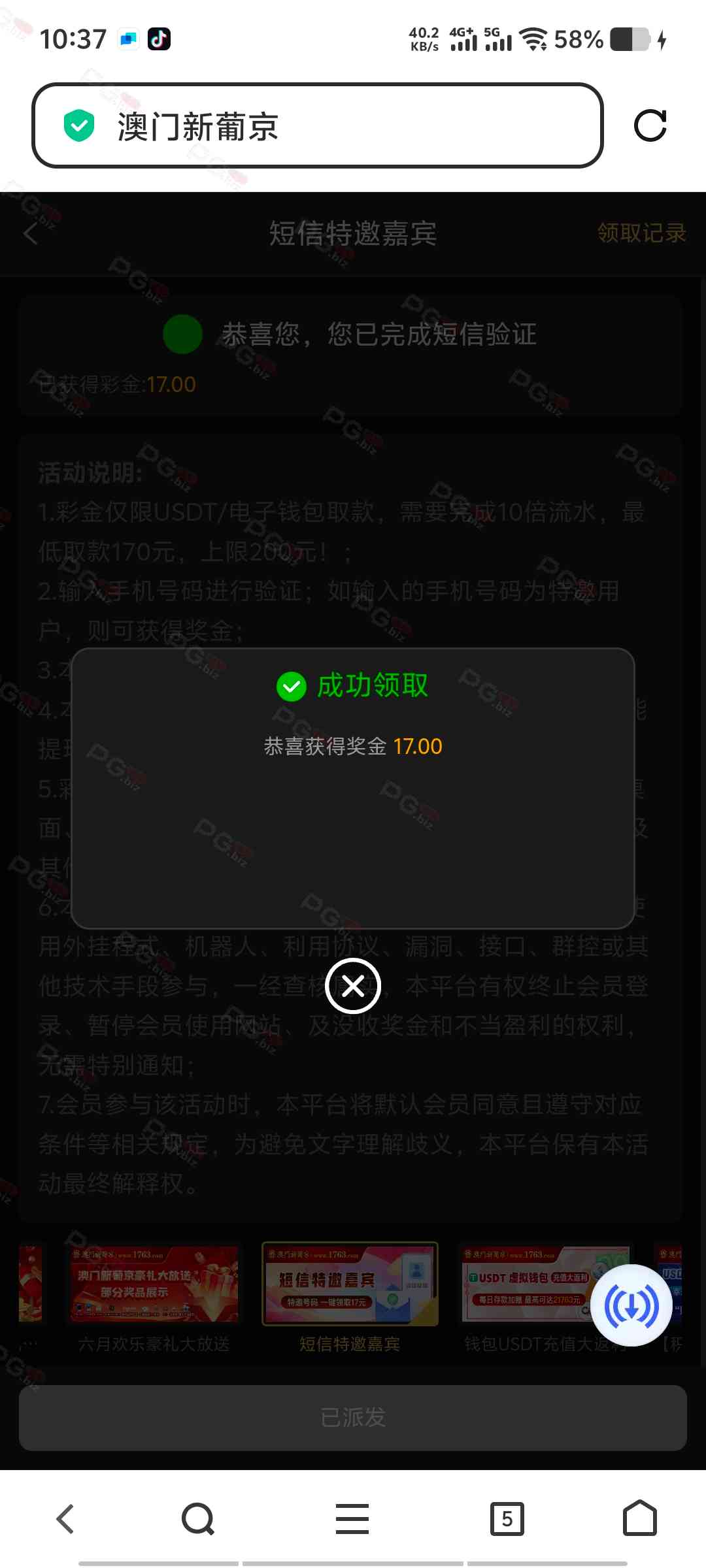Tap the 澳门新葡京 address bar
Viewport: 706px width, 1568px height.
click(318, 125)
